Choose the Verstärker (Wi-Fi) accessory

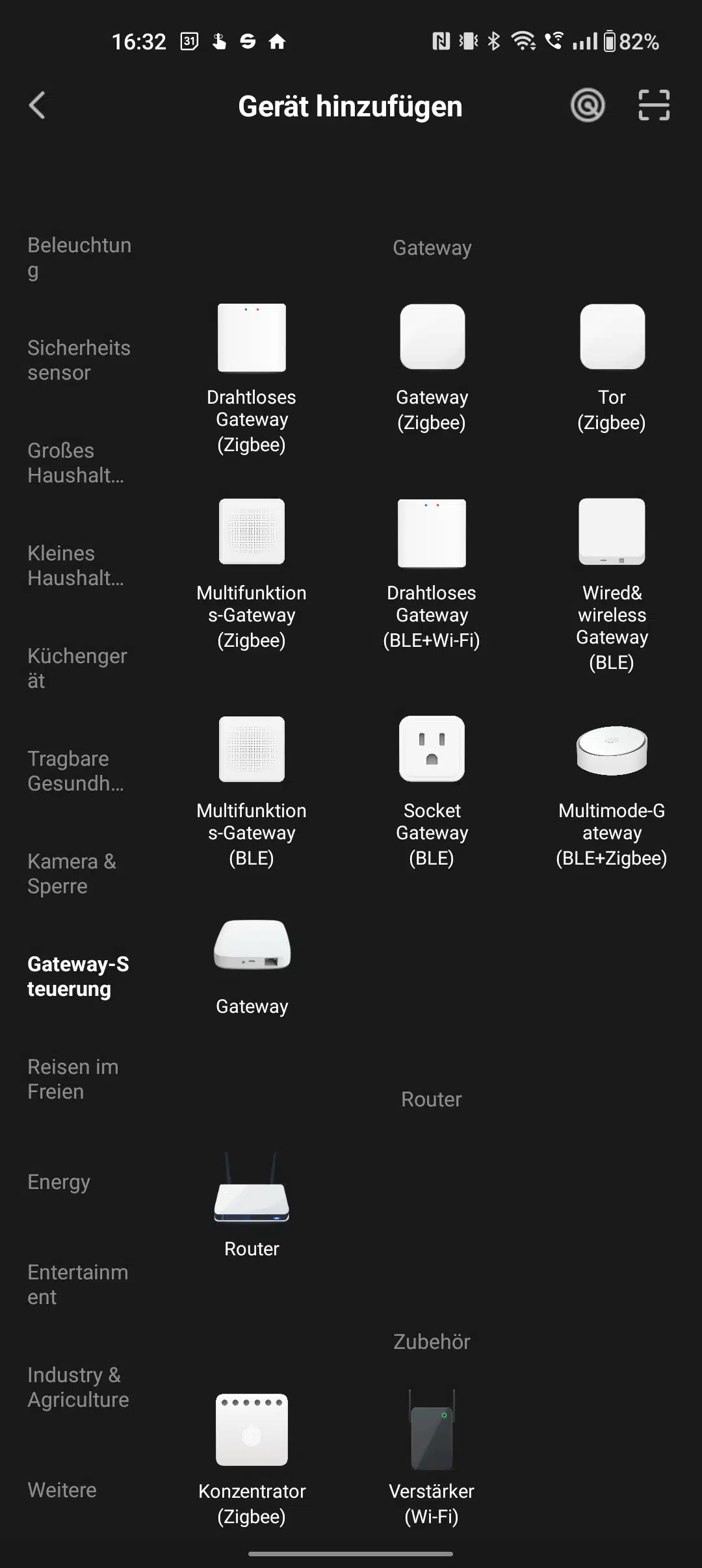[432, 1456]
